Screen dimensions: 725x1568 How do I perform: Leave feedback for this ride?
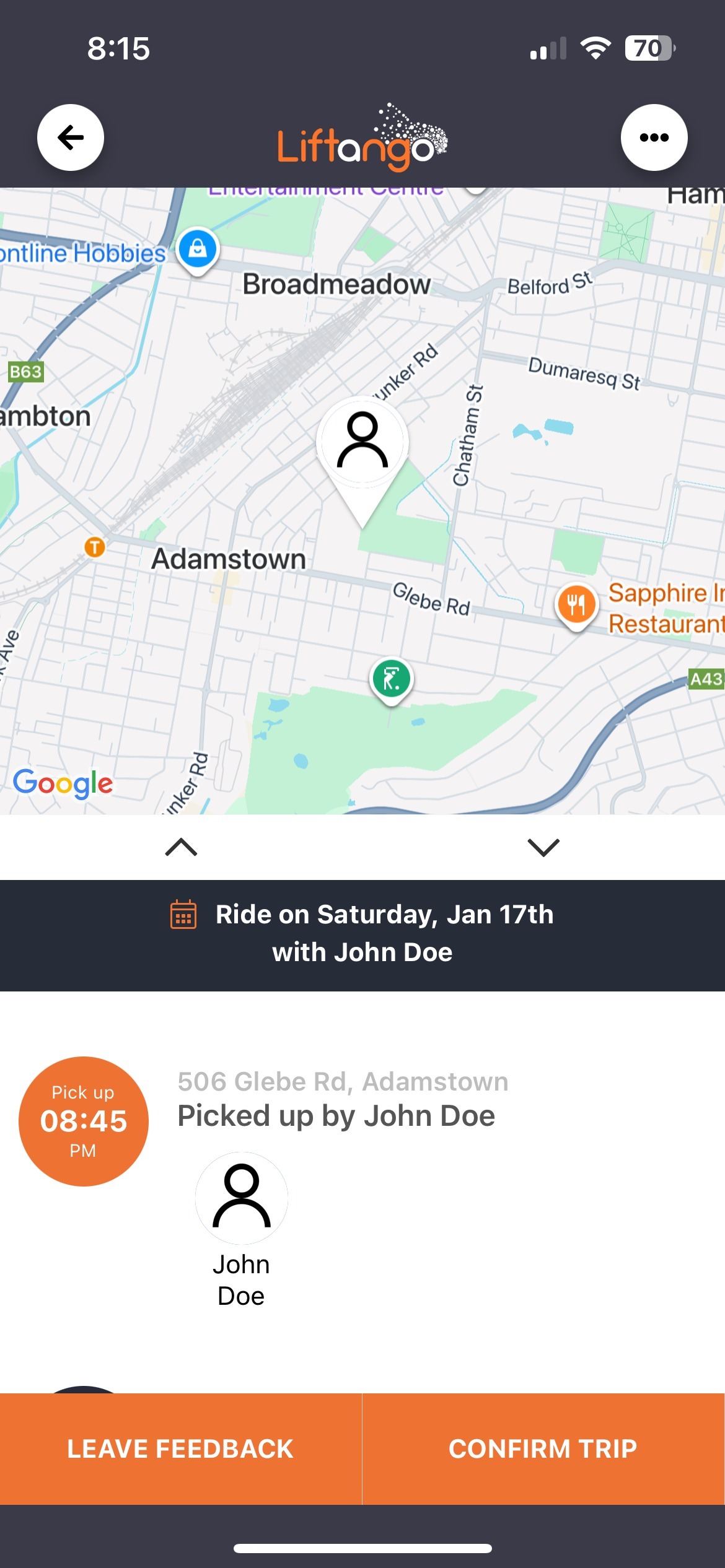(180, 1448)
